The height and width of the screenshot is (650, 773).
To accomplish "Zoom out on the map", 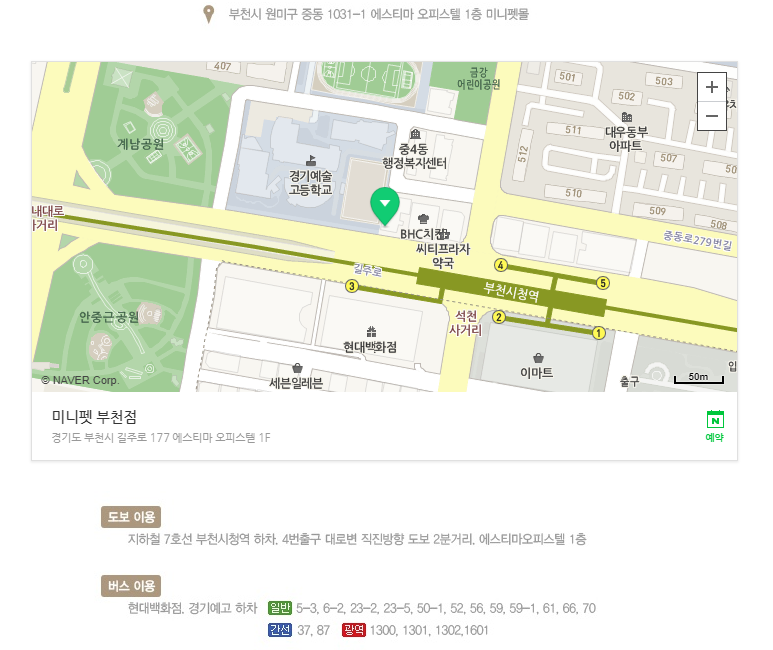I will tap(712, 116).
